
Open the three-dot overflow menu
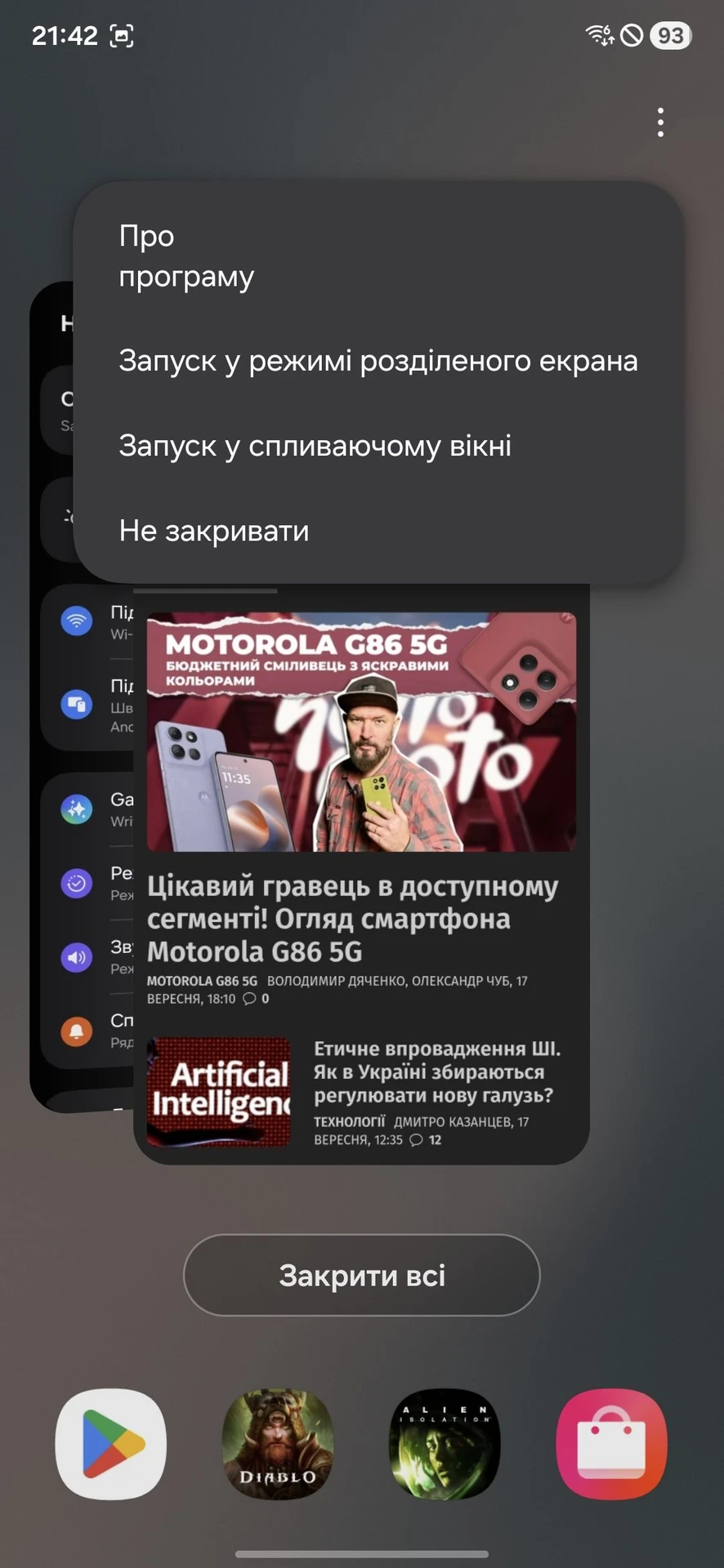(660, 122)
